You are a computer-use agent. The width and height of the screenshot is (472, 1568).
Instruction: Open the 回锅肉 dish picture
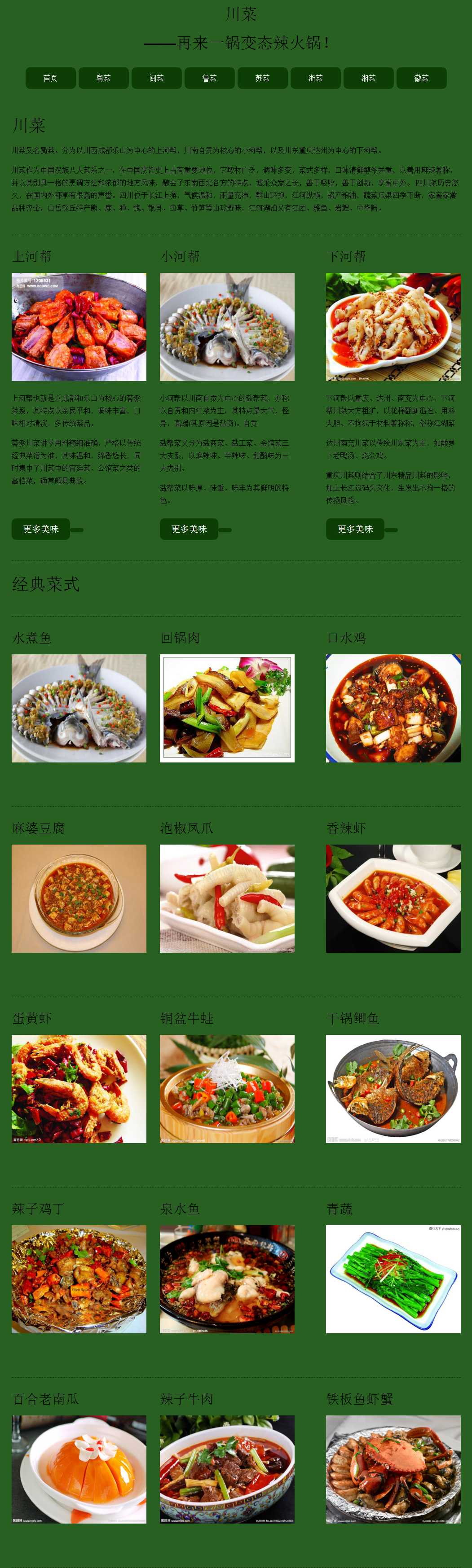point(227,708)
